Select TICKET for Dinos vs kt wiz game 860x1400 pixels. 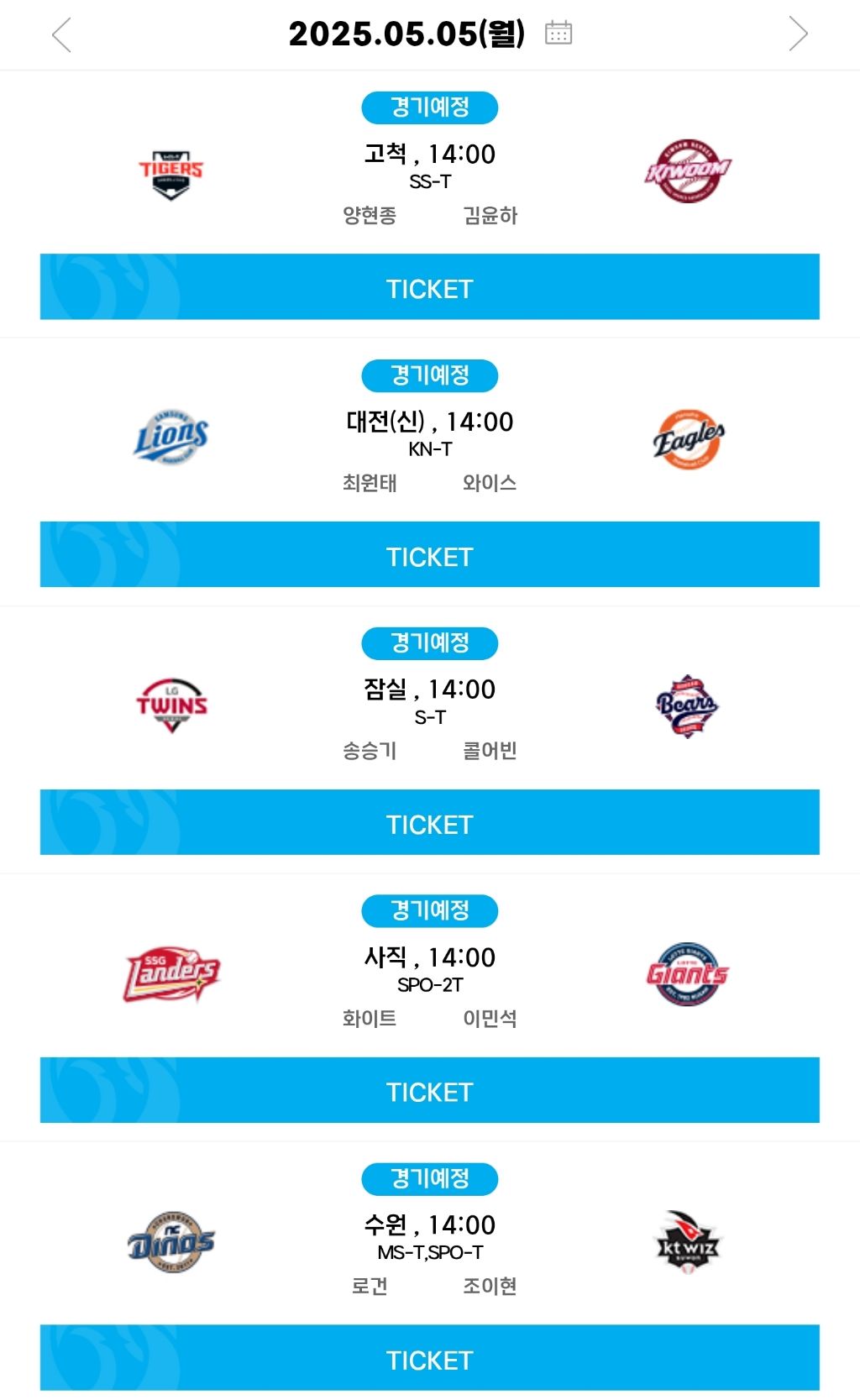430,1359
